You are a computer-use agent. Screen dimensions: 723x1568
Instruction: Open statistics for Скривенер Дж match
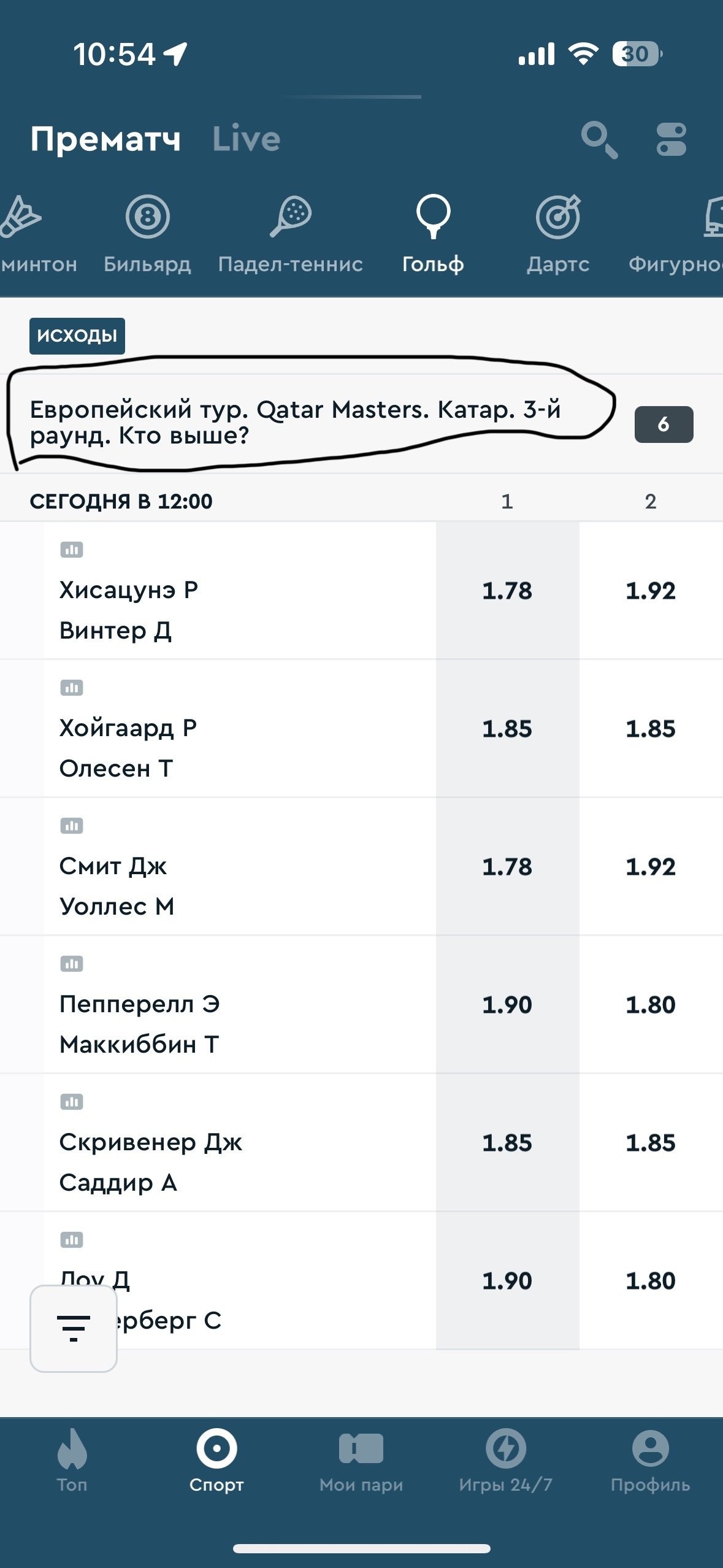click(71, 1102)
